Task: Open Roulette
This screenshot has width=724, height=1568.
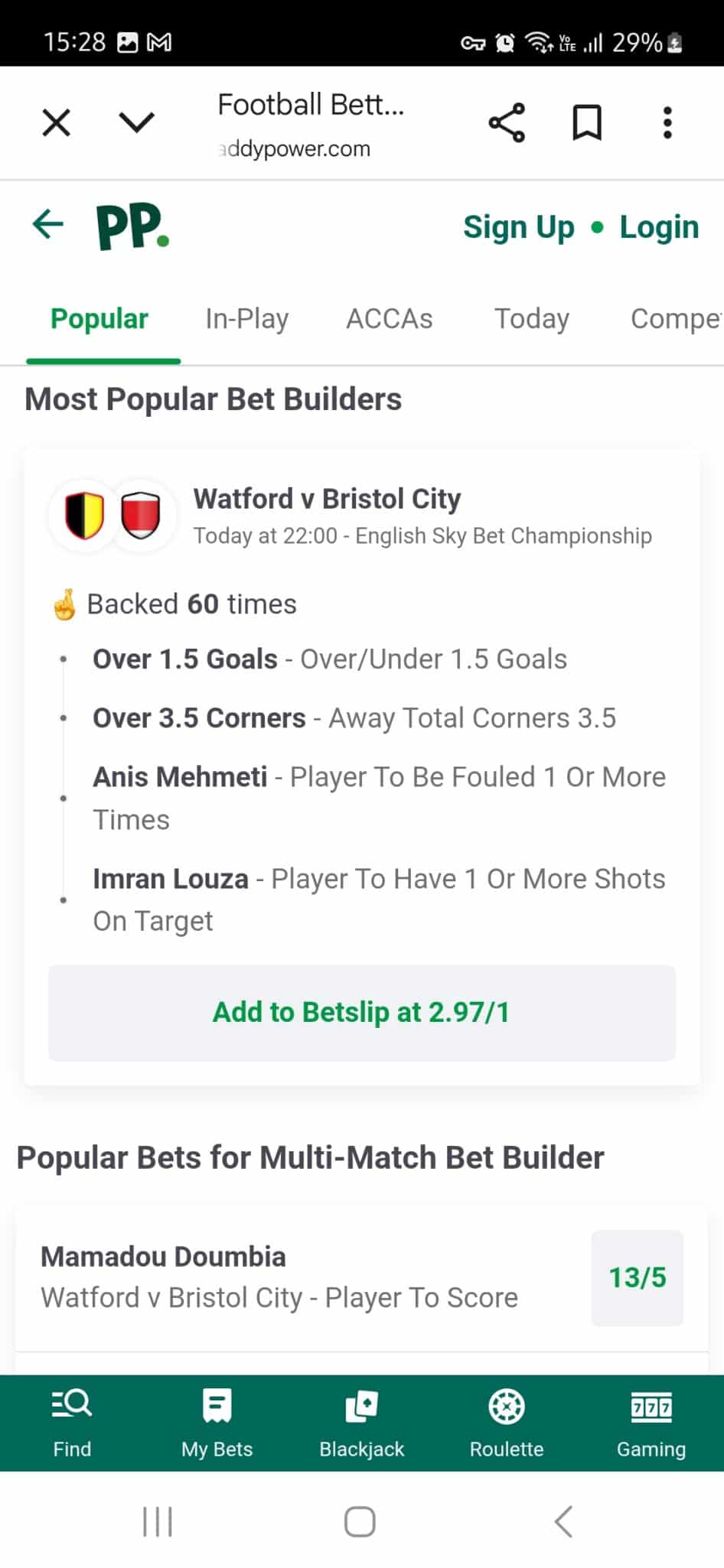Action: click(x=505, y=1423)
